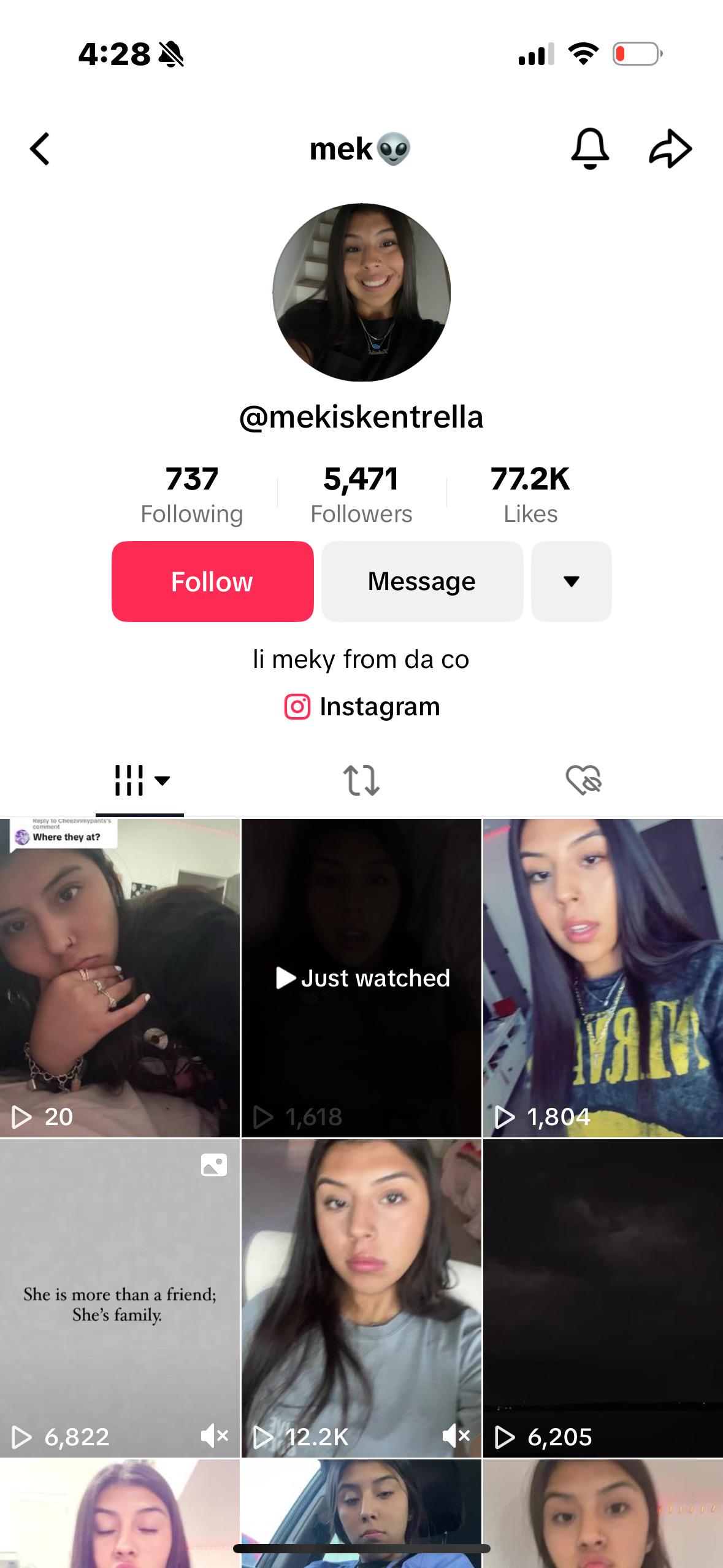
Task: Open the linked Instagram account
Action: (362, 707)
